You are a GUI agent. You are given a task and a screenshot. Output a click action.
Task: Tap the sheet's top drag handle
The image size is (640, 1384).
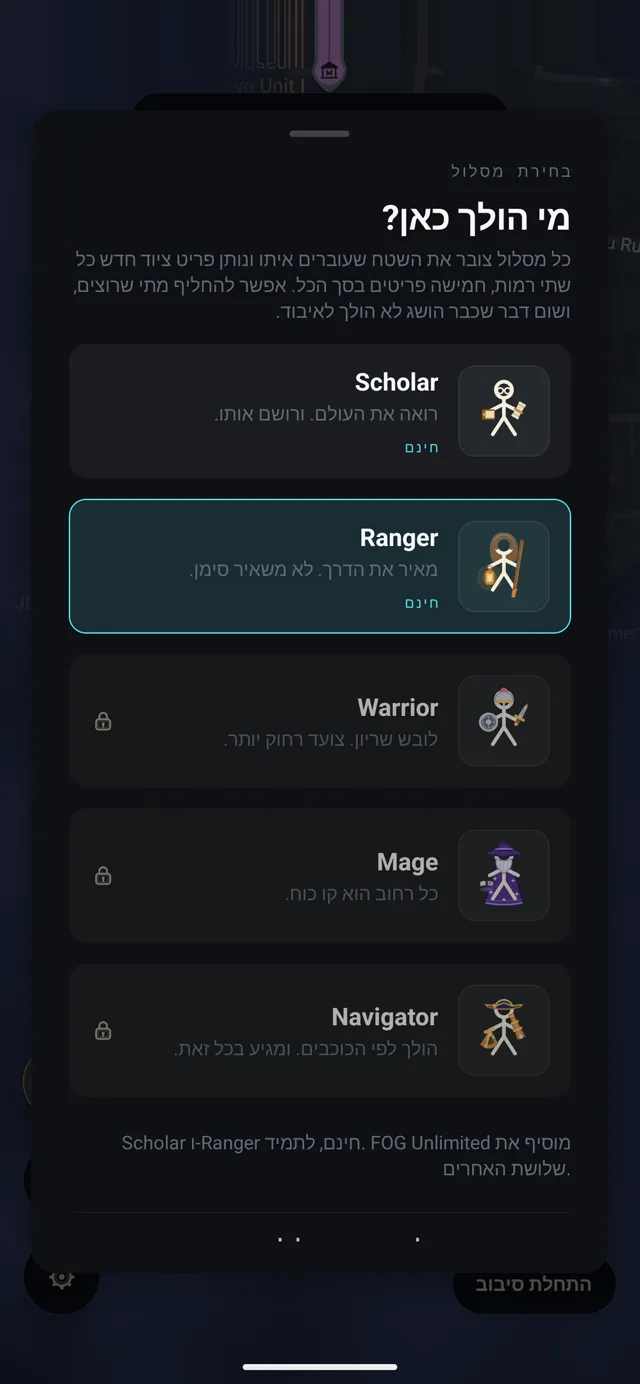(x=320, y=134)
